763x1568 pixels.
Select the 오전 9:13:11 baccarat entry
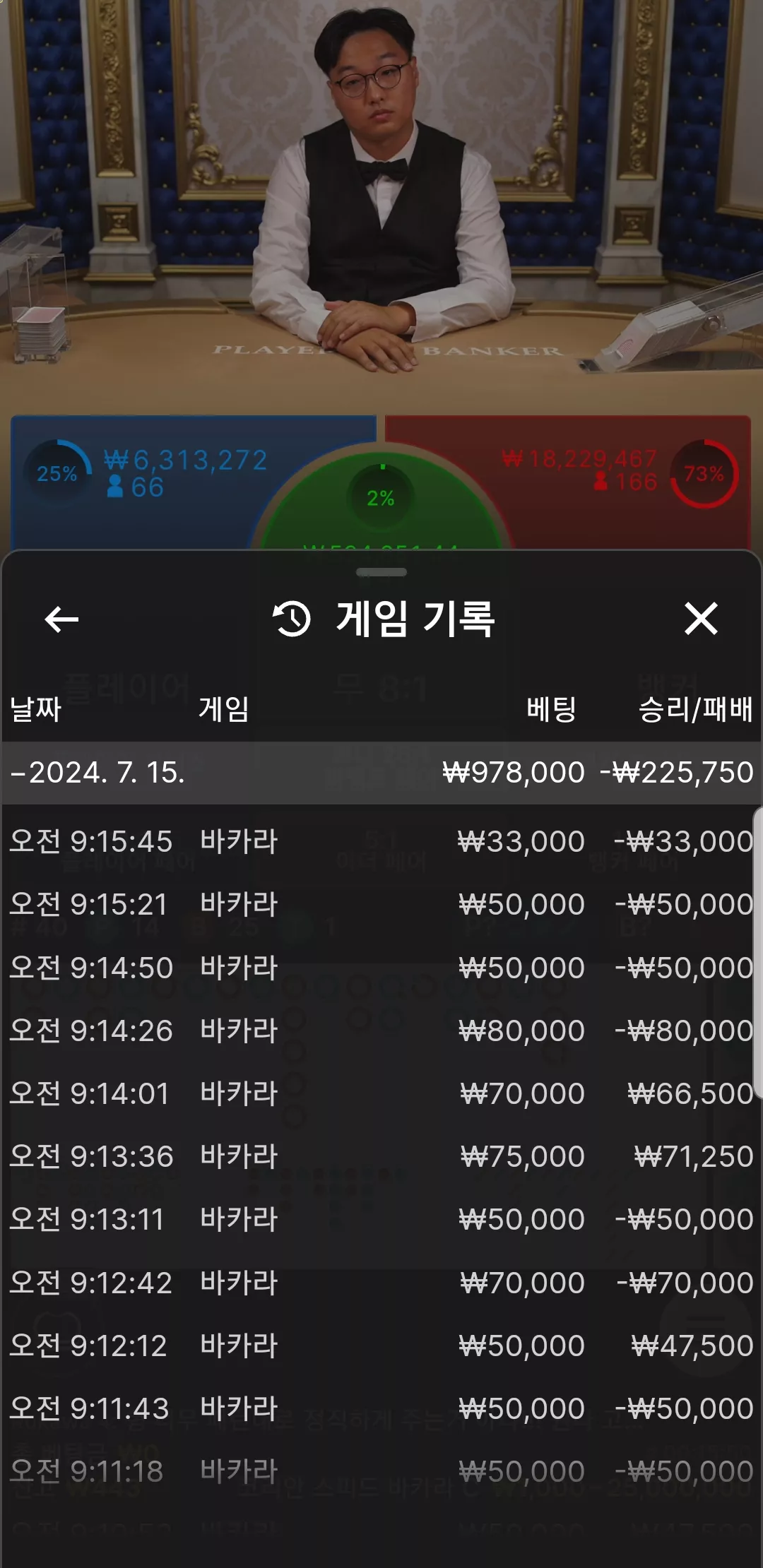pos(381,1219)
